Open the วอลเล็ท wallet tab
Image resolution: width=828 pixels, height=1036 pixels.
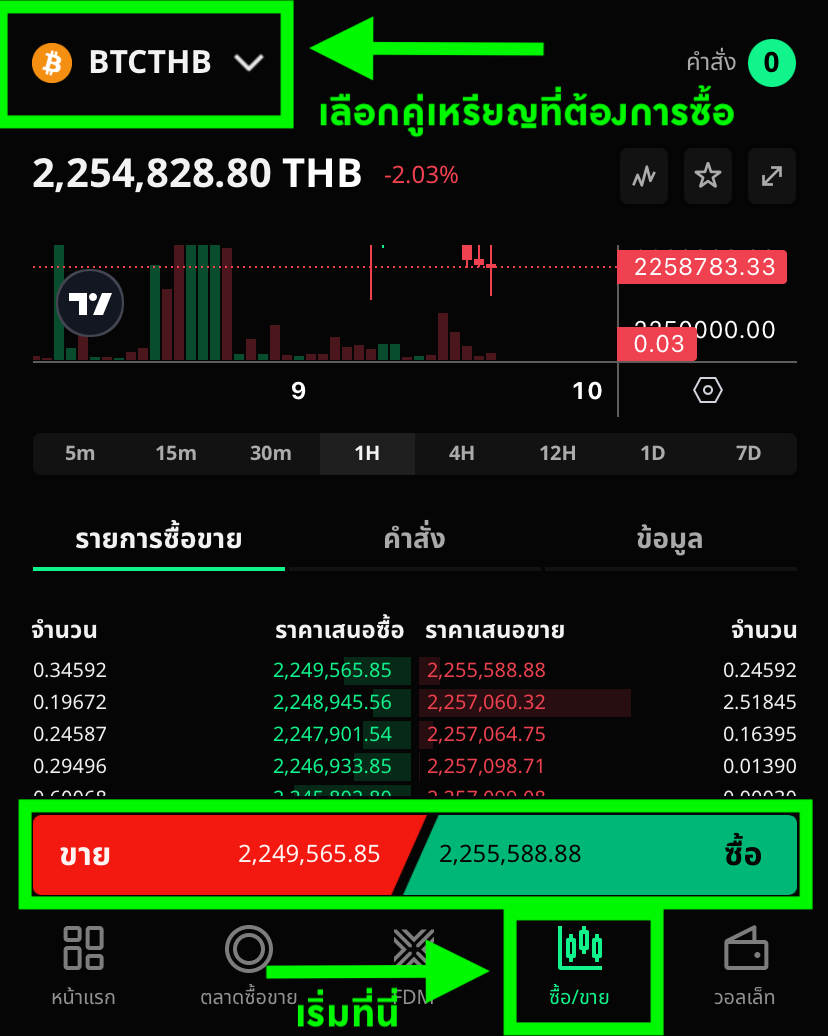point(745,965)
